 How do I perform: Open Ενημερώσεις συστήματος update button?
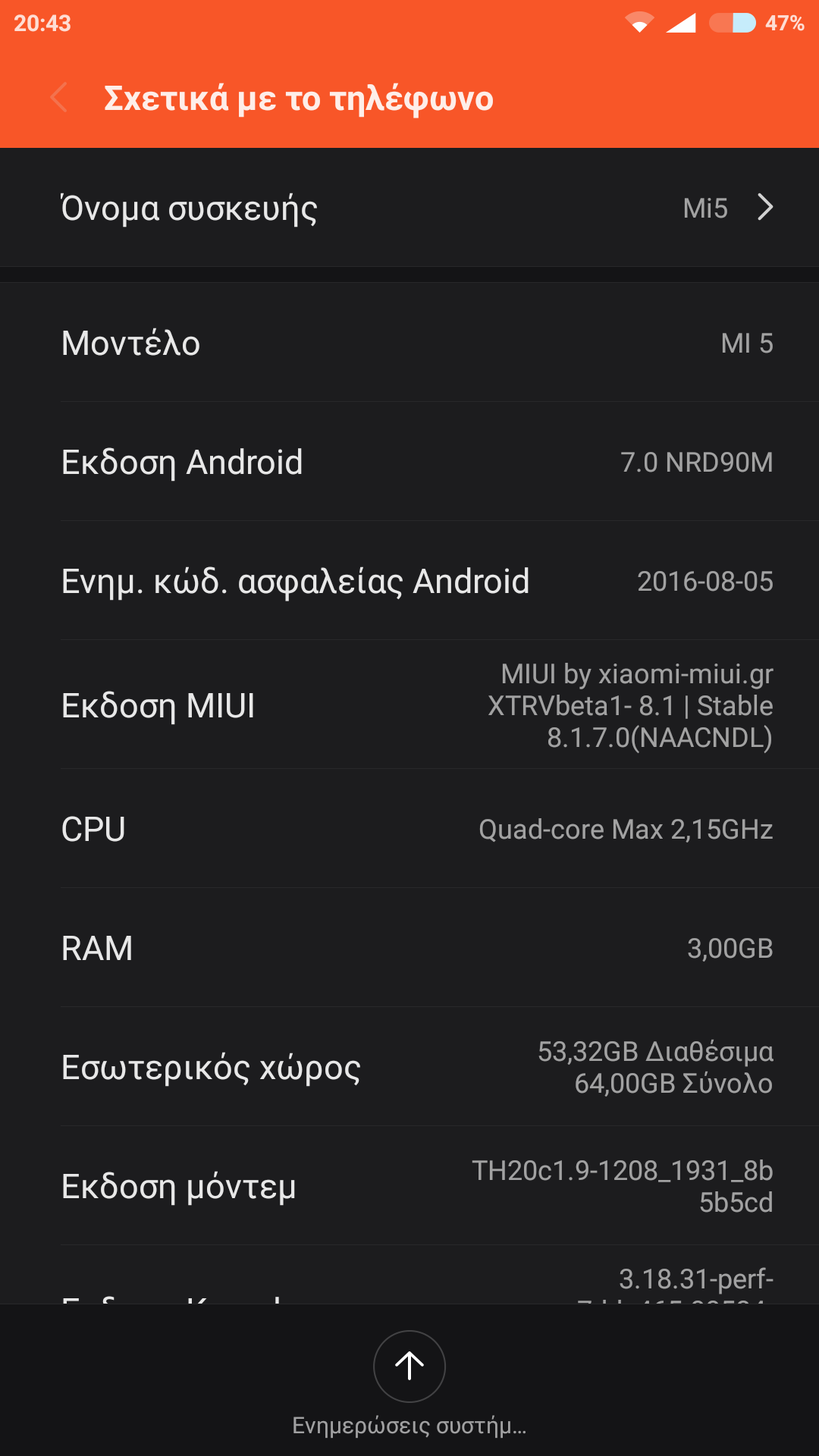click(409, 1367)
